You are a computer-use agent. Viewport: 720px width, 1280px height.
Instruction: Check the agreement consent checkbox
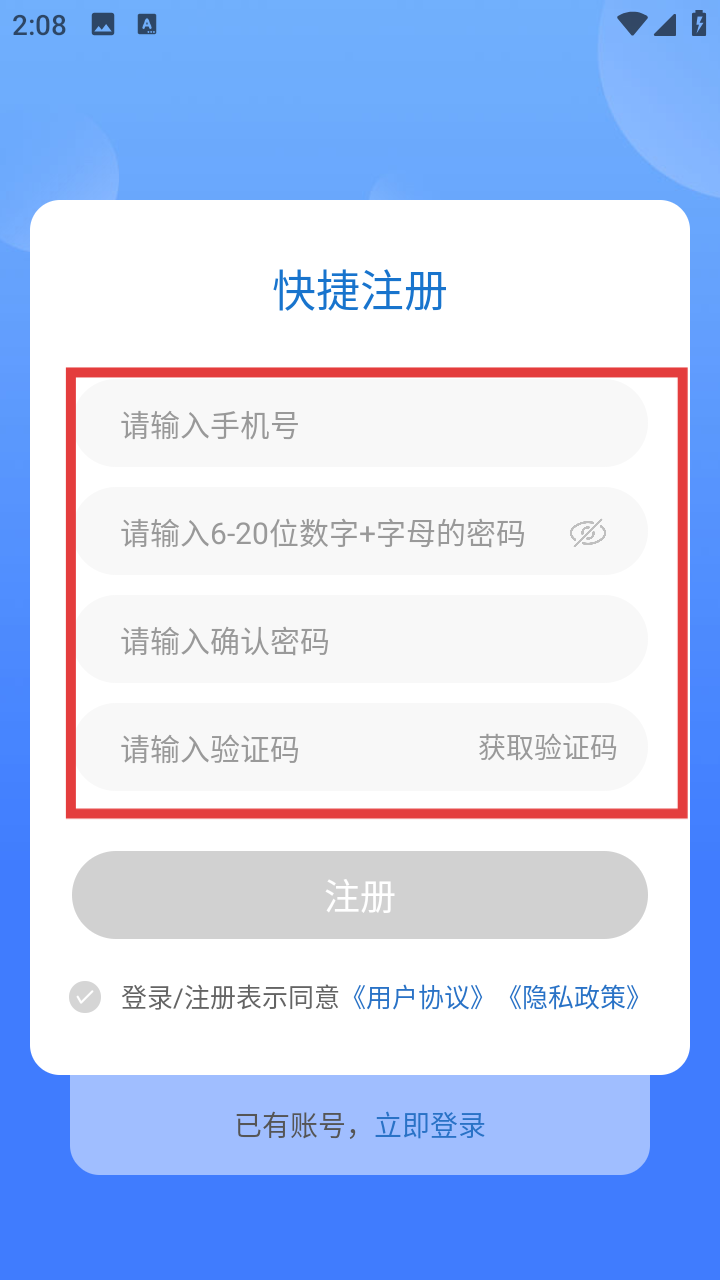click(x=85, y=997)
